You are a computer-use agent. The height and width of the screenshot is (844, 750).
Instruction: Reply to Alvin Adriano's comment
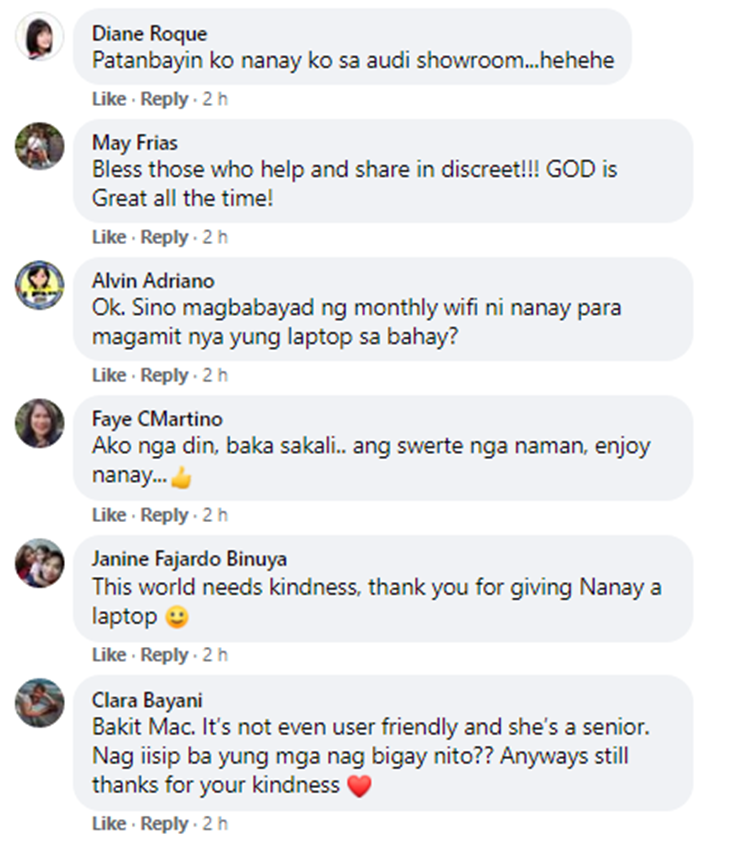pyautogui.click(x=164, y=375)
